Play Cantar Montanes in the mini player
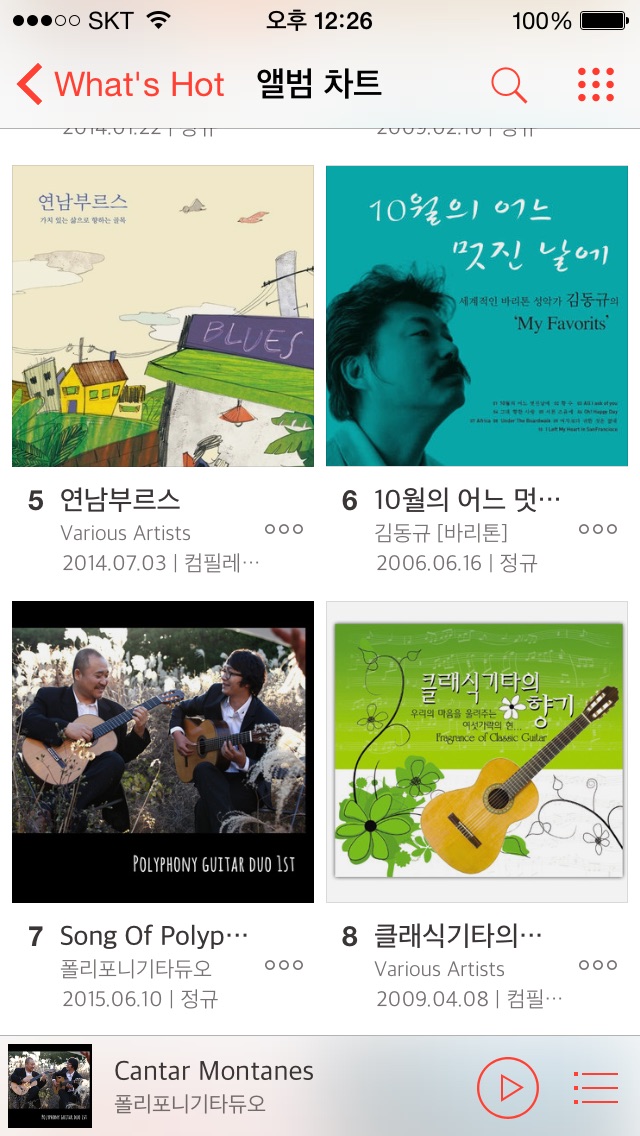The width and height of the screenshot is (640, 1136). point(508,1087)
